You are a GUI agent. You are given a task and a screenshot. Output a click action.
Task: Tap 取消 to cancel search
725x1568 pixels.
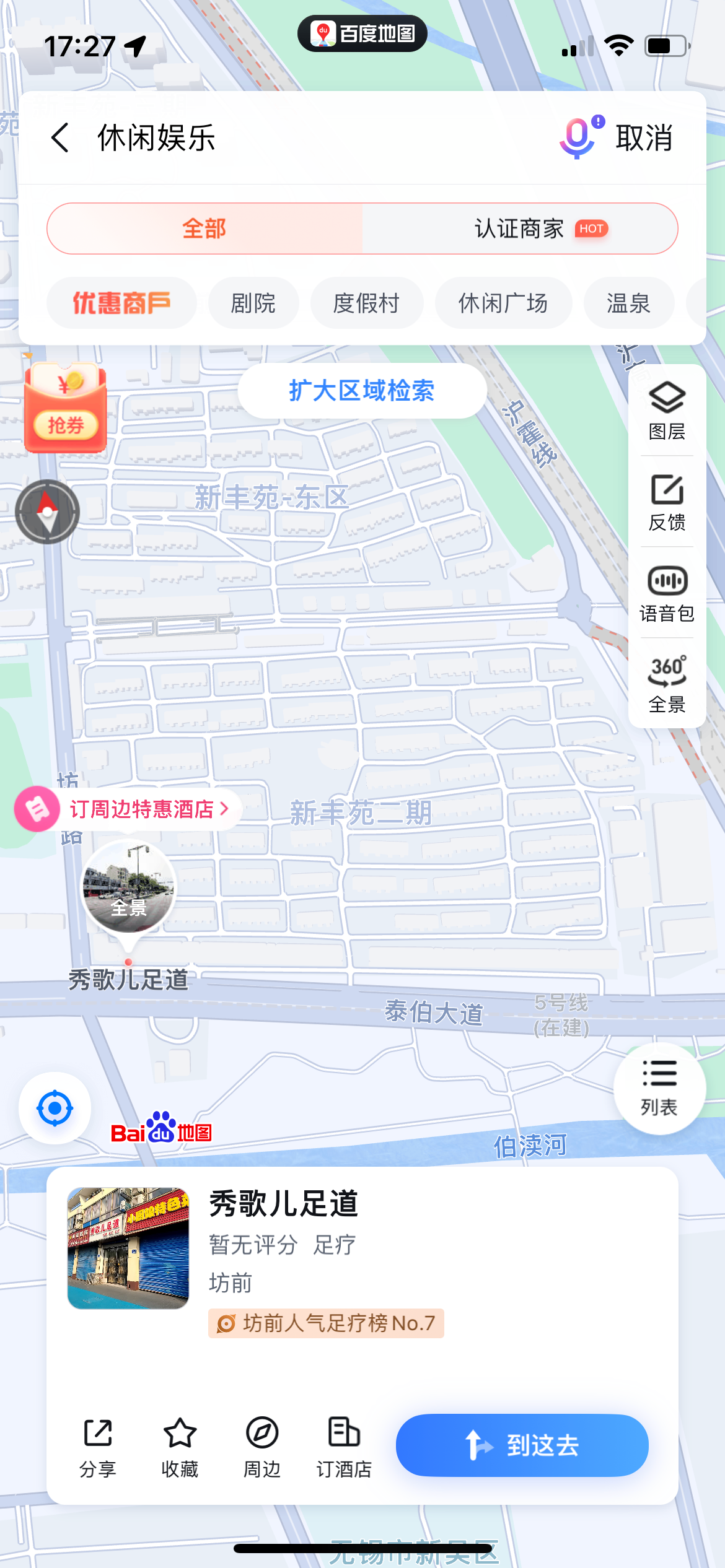[644, 137]
